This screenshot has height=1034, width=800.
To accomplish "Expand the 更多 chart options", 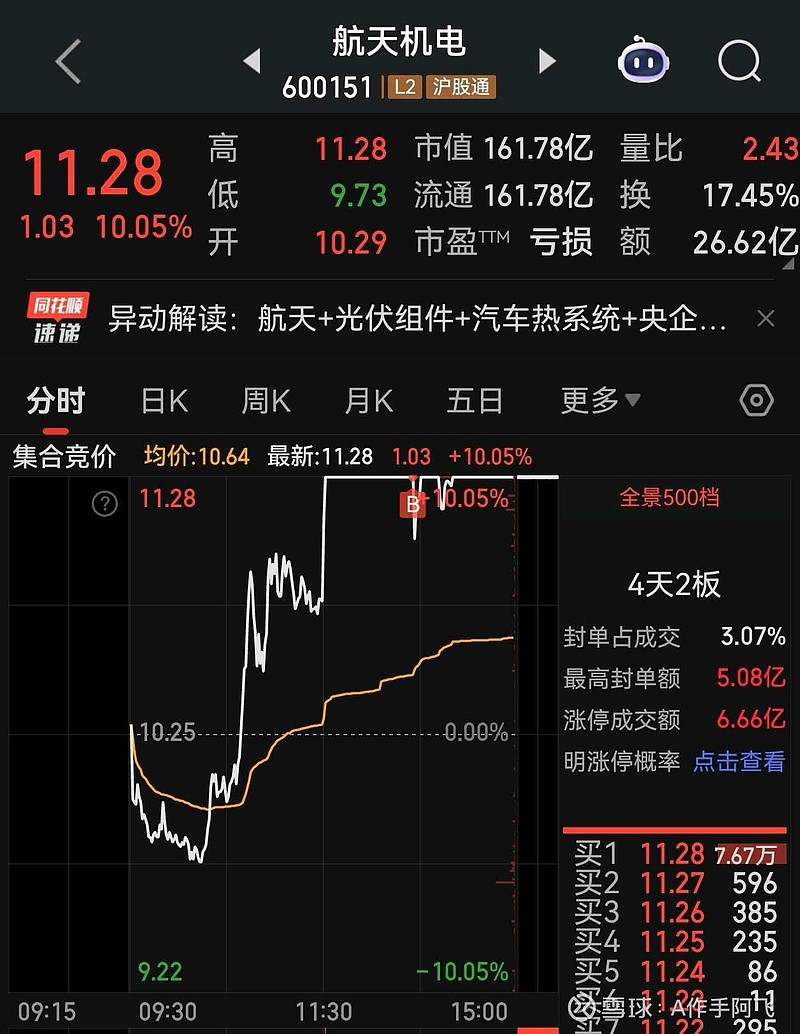I will 600,401.
